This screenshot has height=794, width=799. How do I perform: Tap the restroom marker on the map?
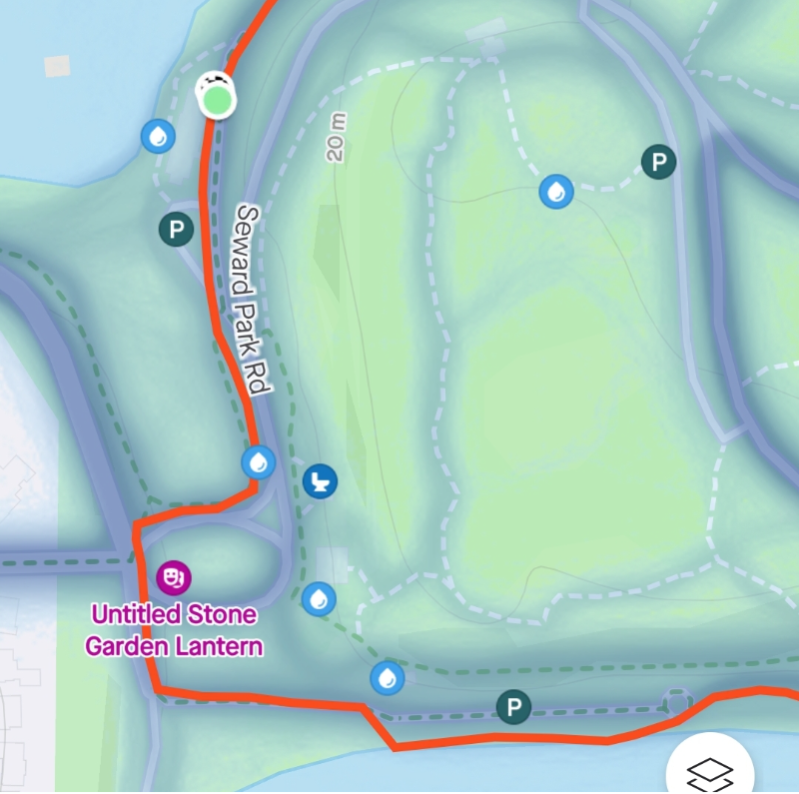321,482
